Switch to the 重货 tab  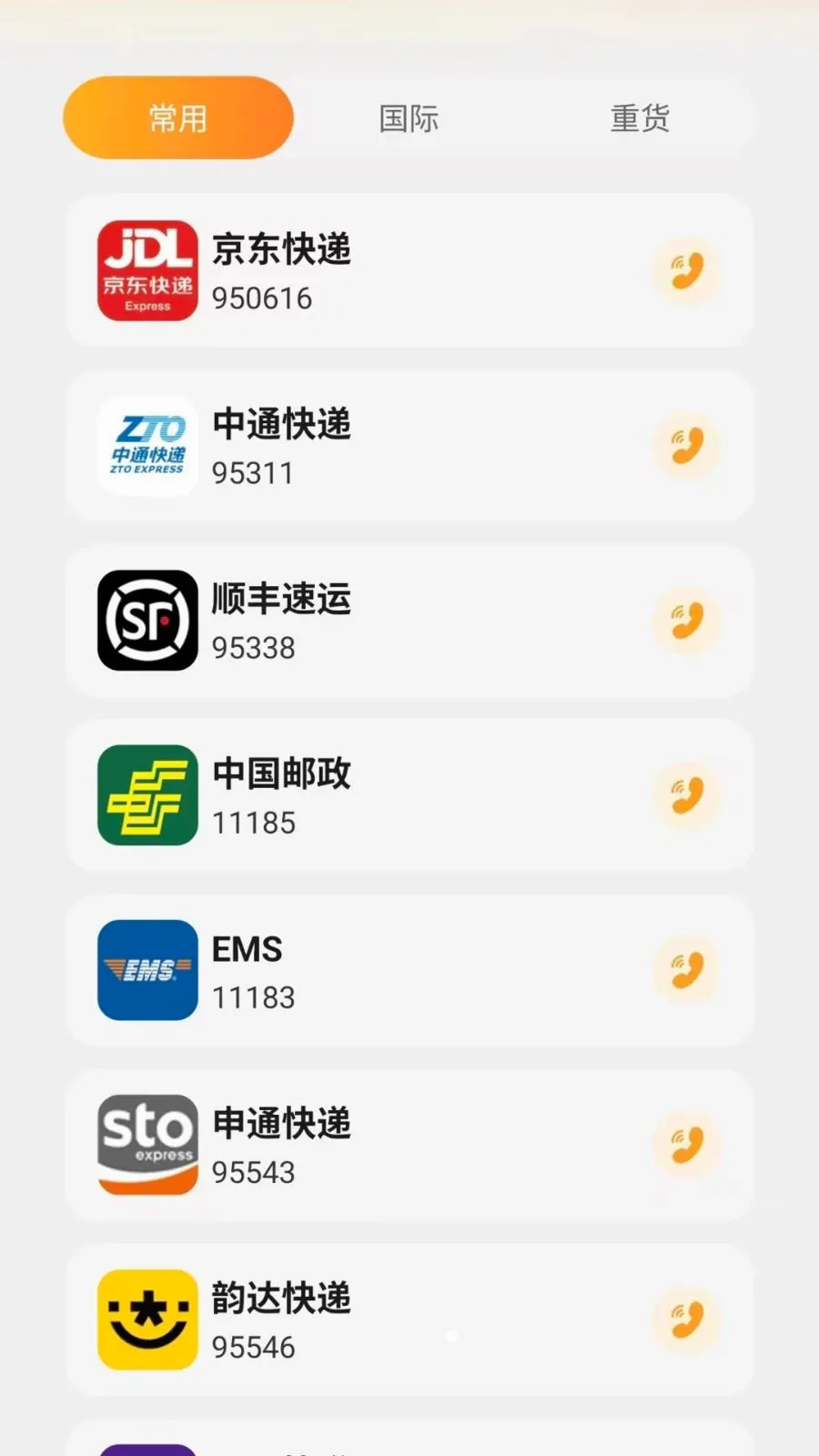click(x=640, y=118)
